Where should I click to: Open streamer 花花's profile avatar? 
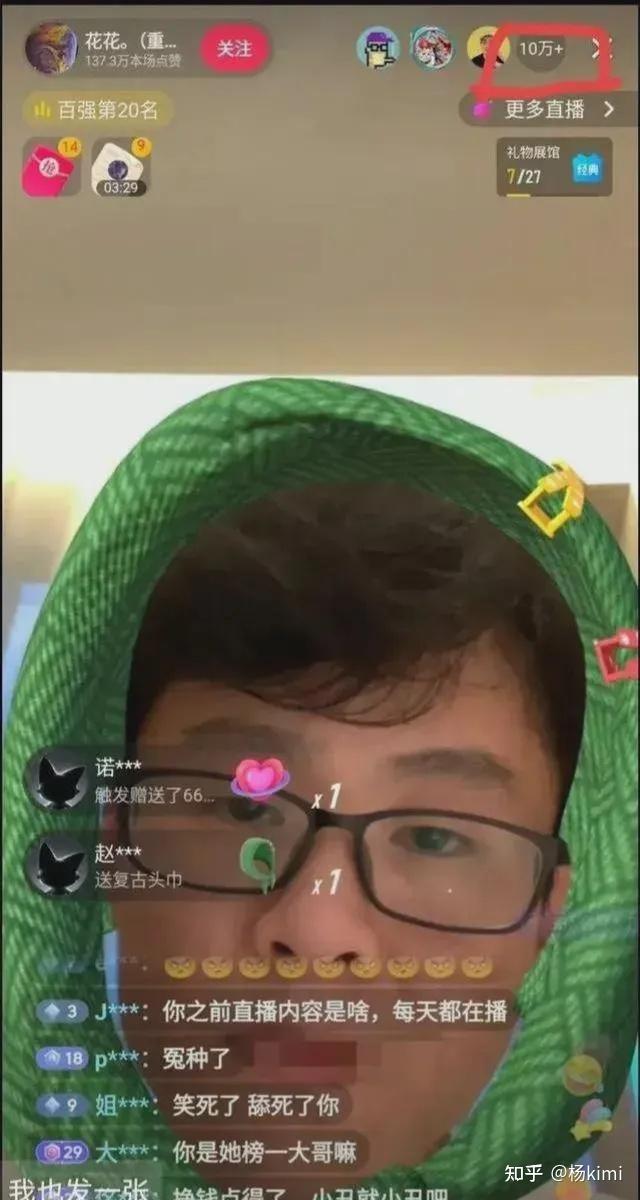51,49
